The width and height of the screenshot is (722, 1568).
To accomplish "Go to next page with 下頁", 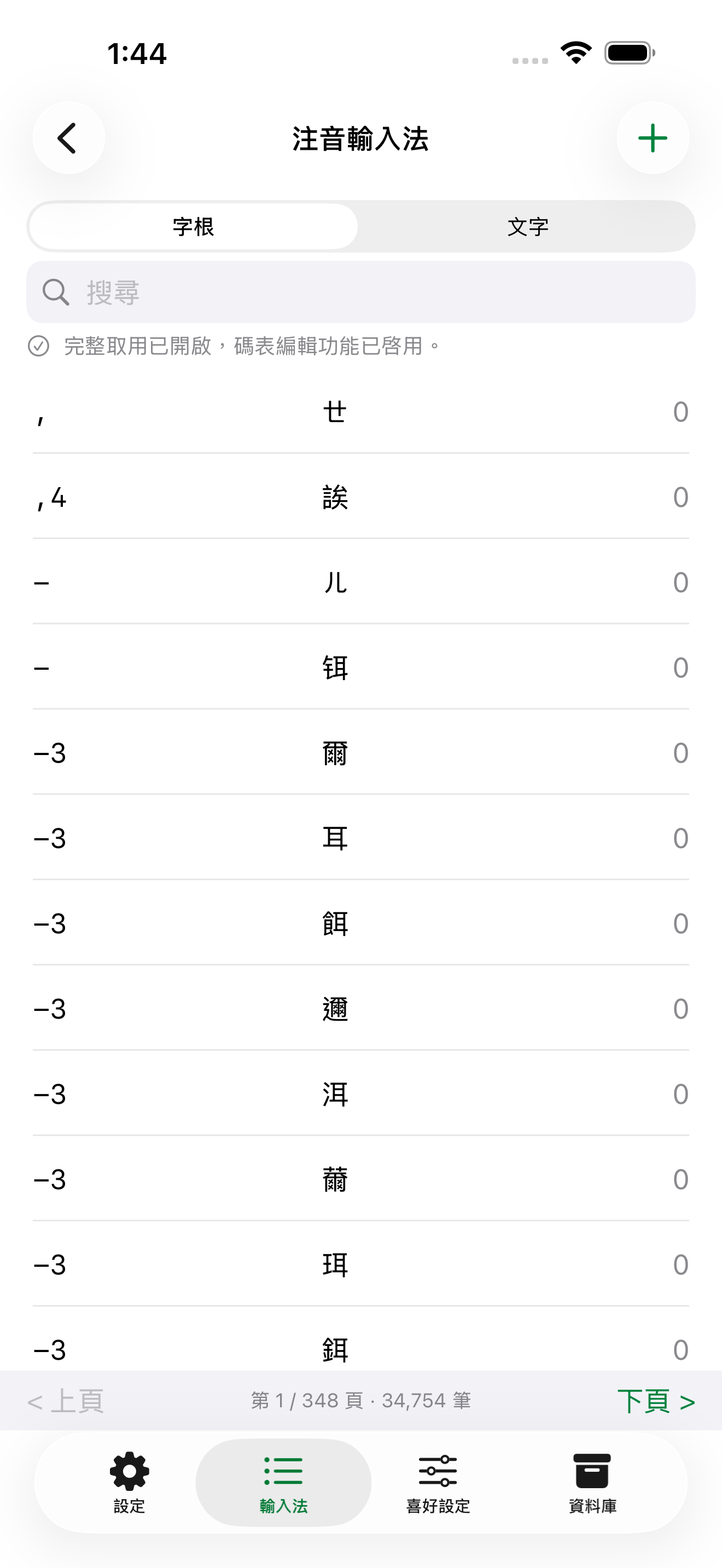I will (x=656, y=1401).
